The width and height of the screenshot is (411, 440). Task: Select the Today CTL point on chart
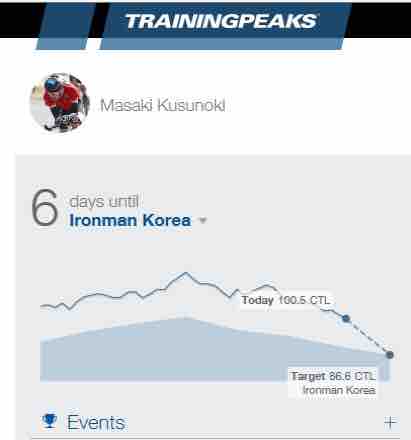tap(346, 319)
